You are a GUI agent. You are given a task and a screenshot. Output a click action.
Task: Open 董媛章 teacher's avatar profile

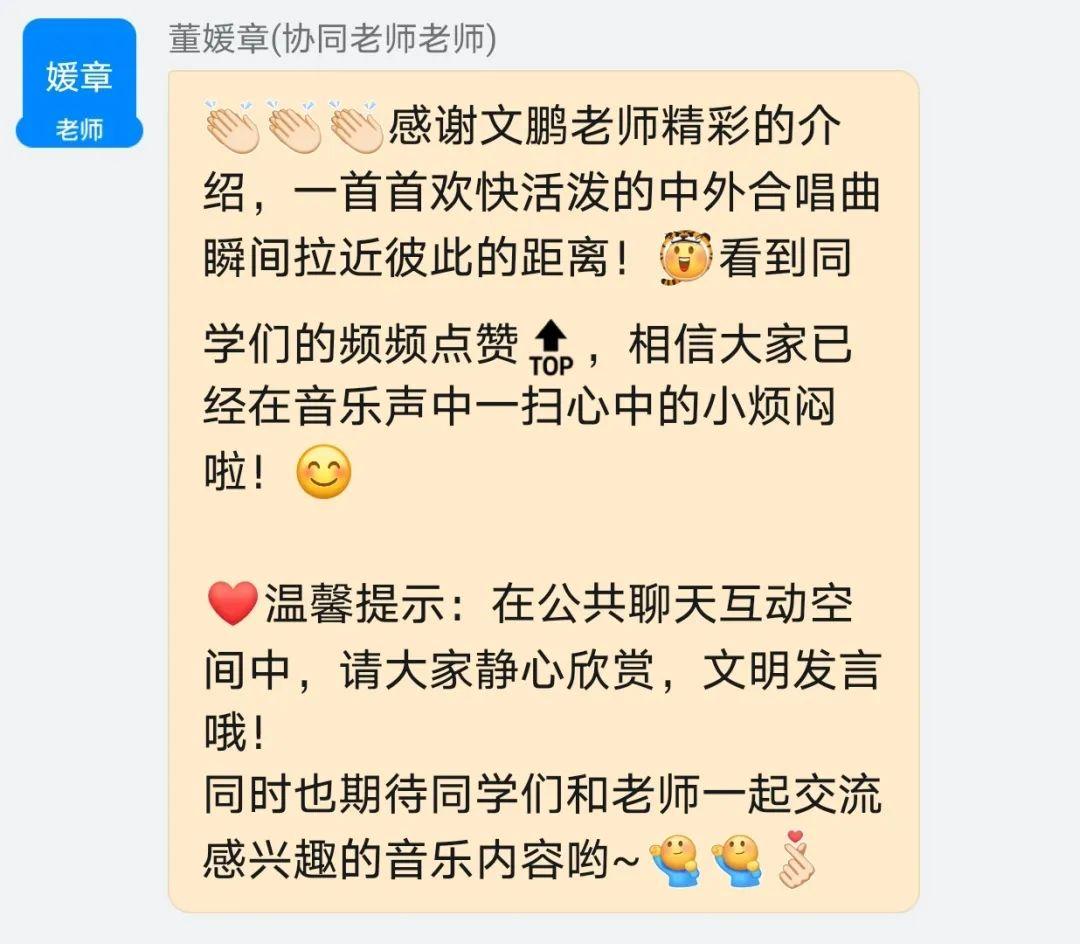click(79, 83)
